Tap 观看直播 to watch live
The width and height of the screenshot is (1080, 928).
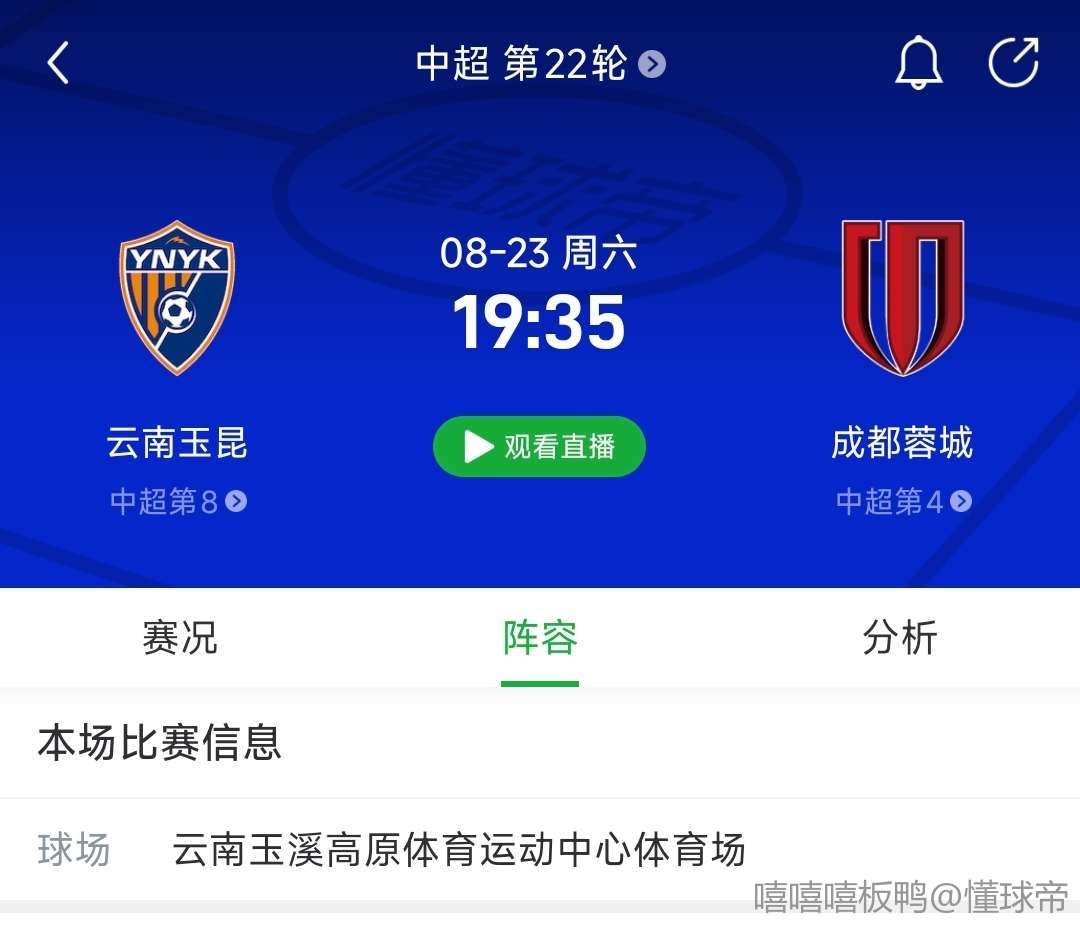coord(539,446)
